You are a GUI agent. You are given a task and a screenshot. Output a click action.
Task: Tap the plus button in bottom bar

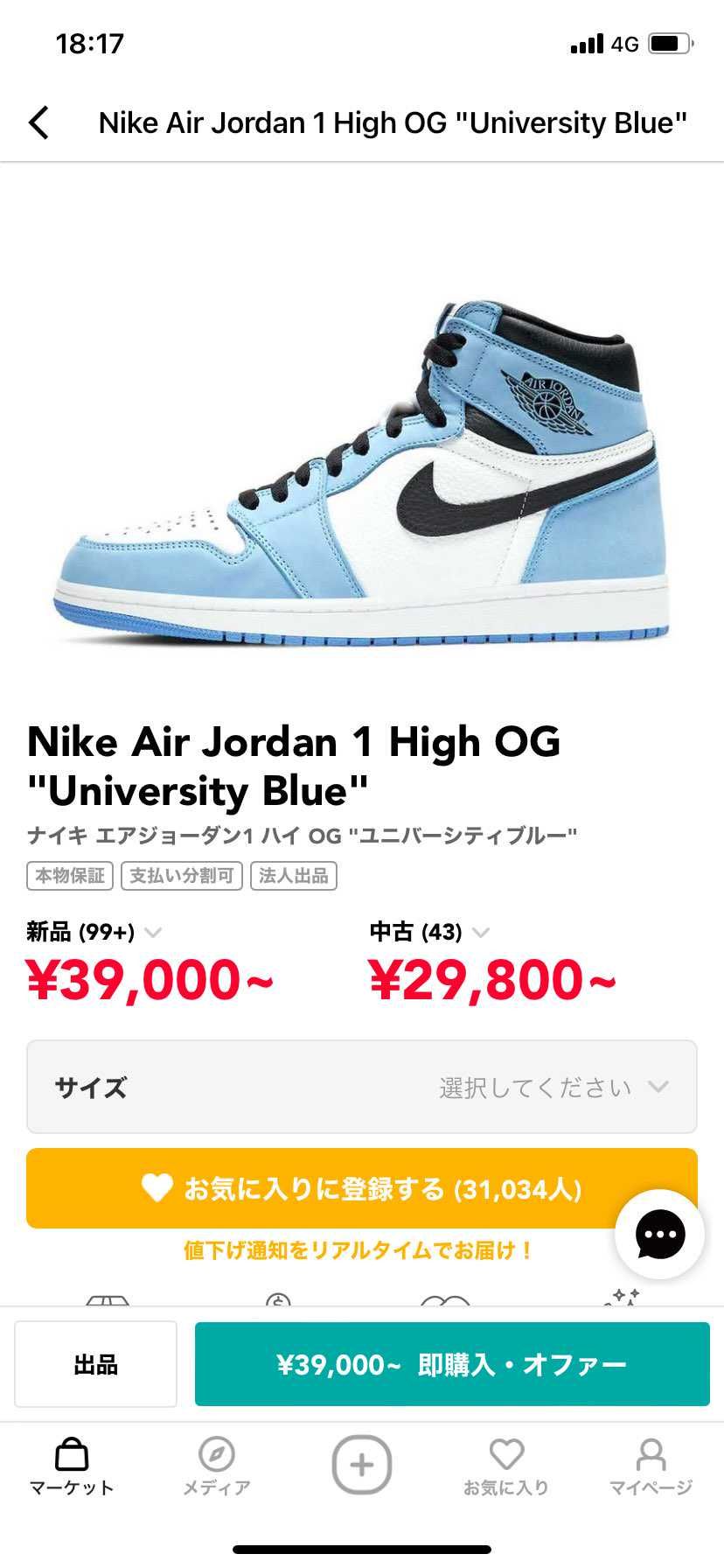pos(361,1464)
